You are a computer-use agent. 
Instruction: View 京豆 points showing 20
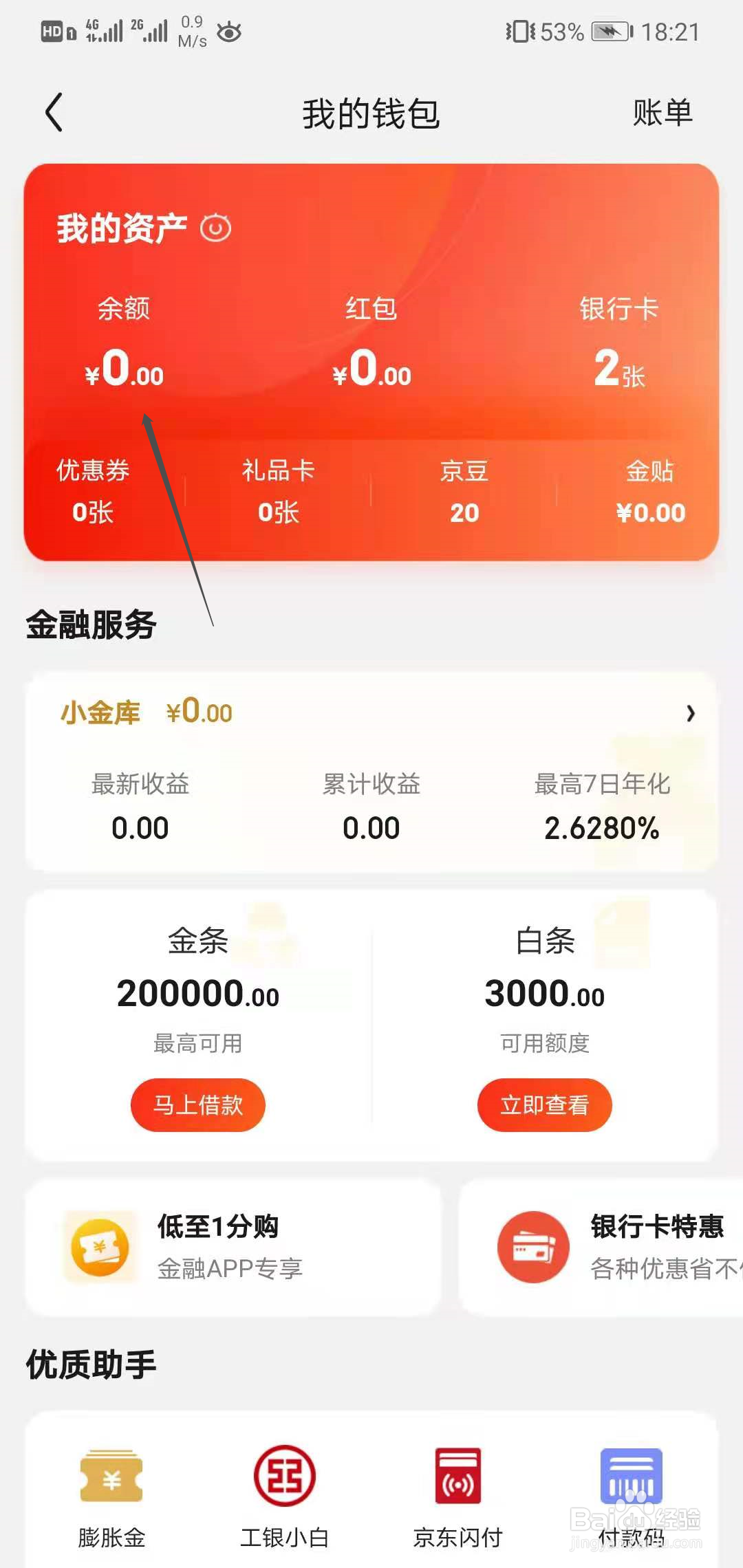pyautogui.click(x=464, y=490)
